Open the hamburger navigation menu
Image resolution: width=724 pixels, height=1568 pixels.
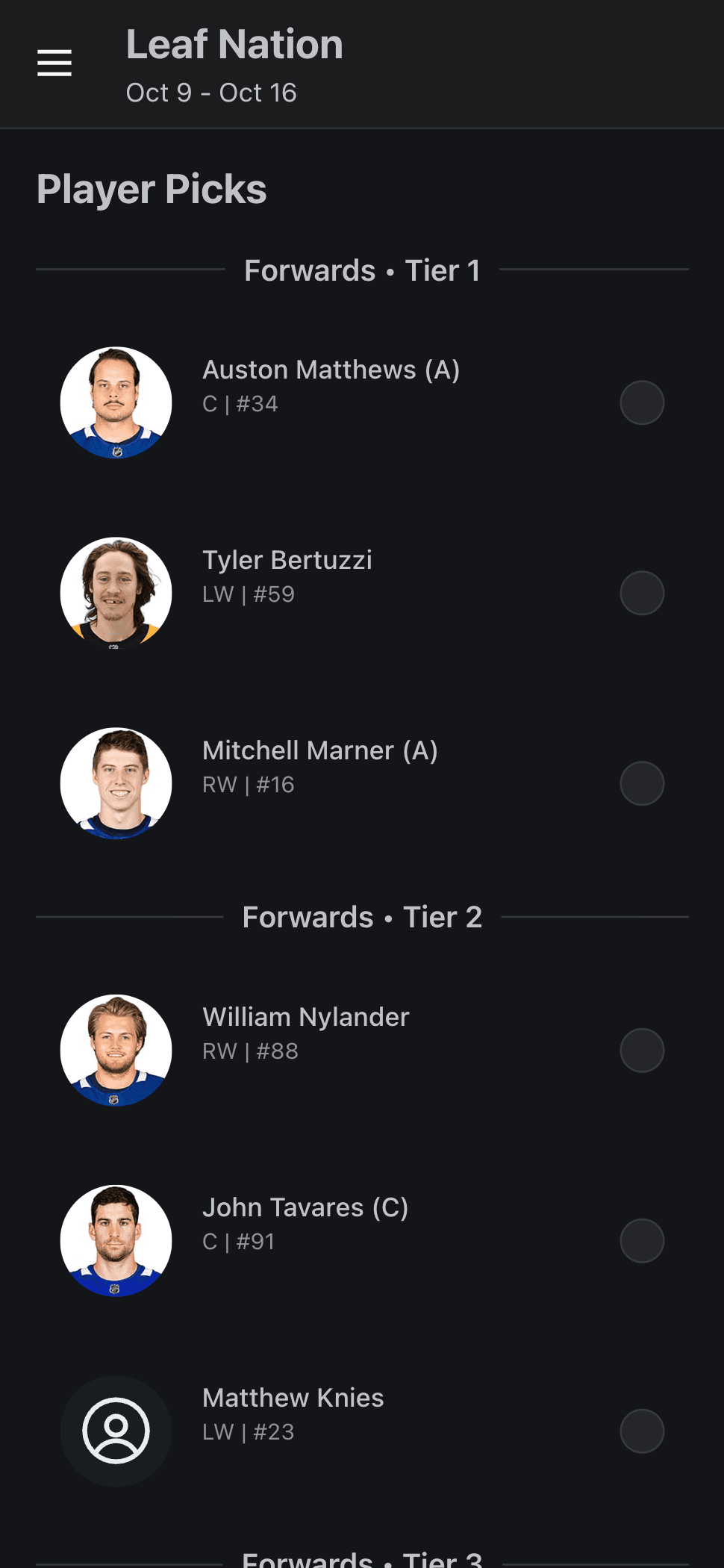54,63
